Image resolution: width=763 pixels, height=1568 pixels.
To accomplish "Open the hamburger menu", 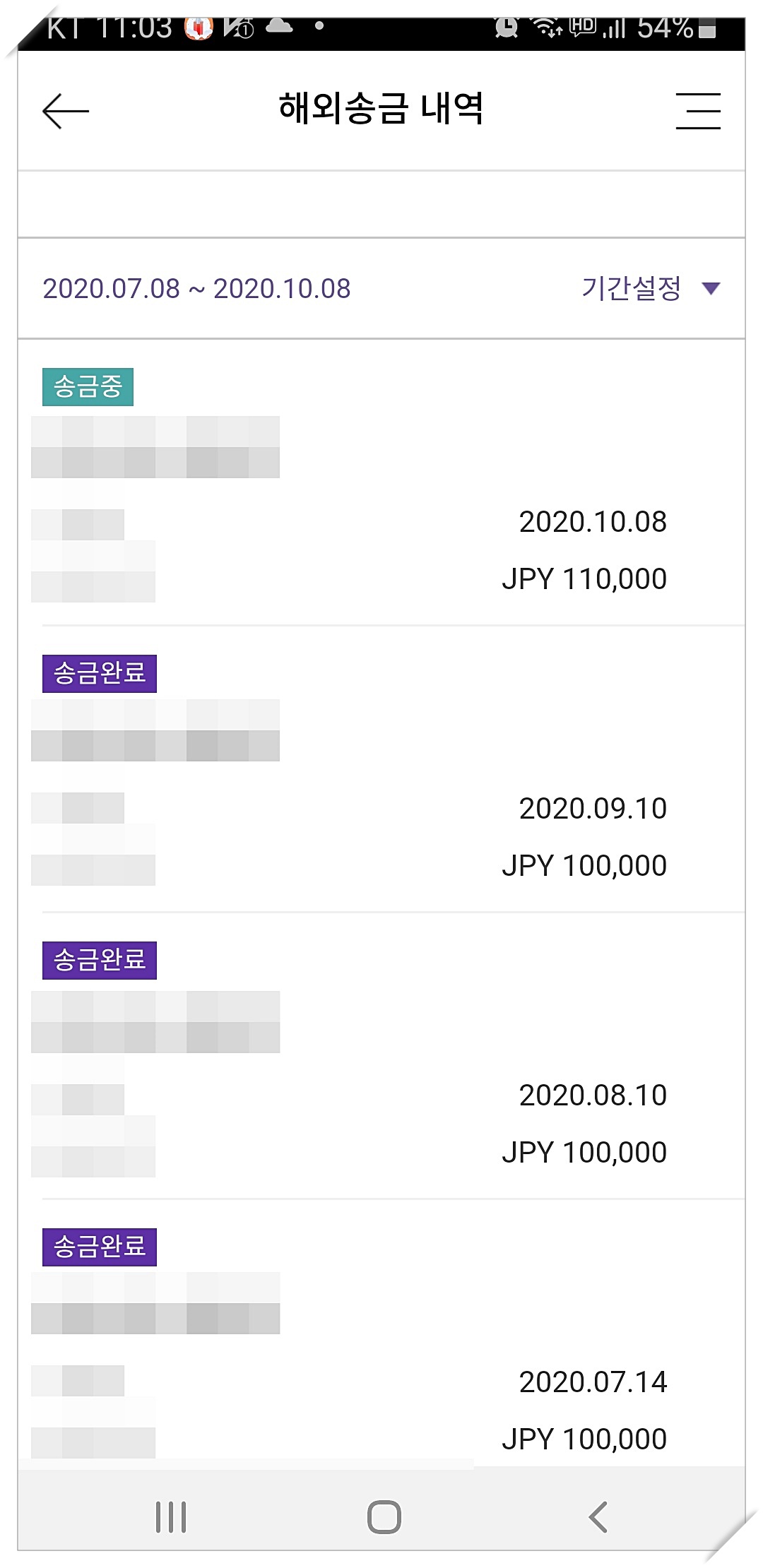I will point(698,112).
